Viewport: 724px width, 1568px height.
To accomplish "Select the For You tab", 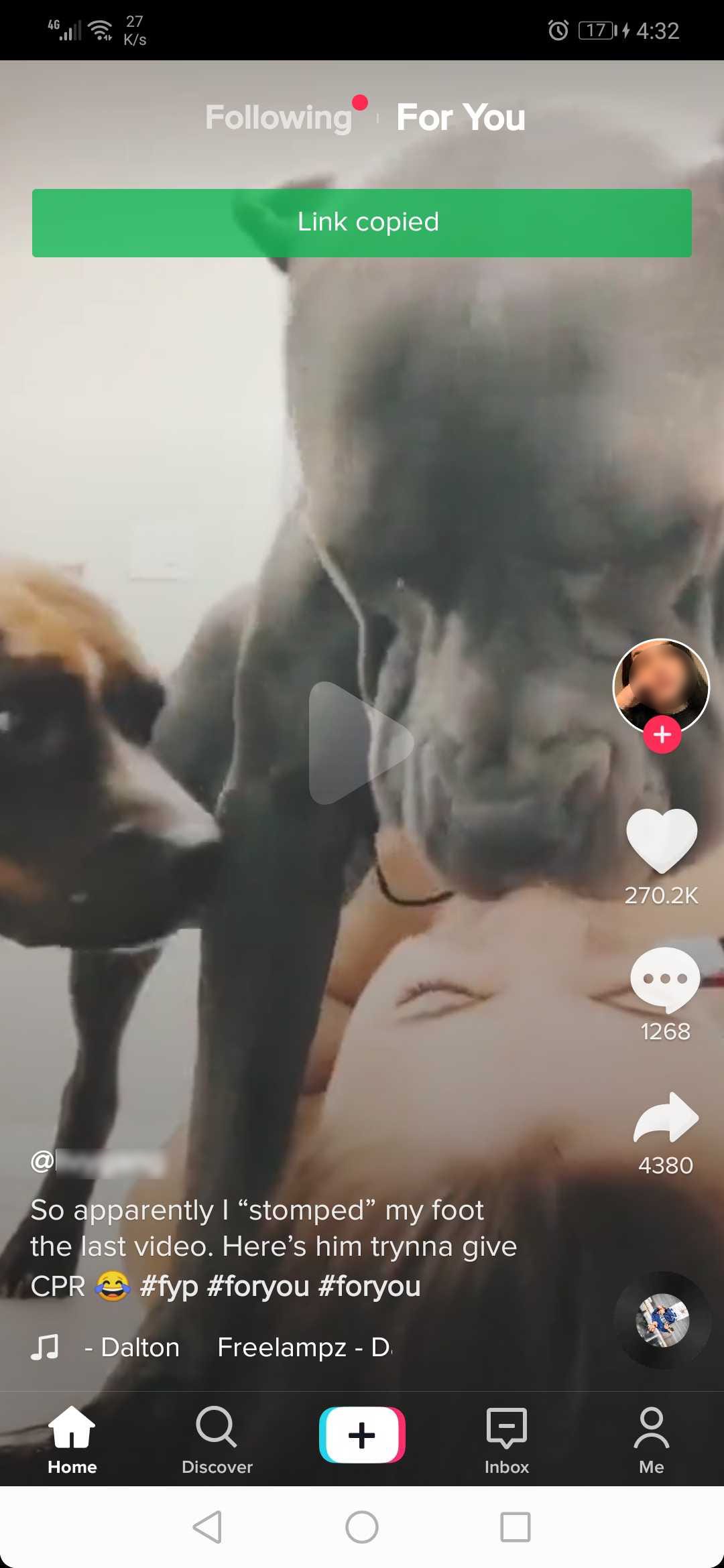I will (461, 118).
